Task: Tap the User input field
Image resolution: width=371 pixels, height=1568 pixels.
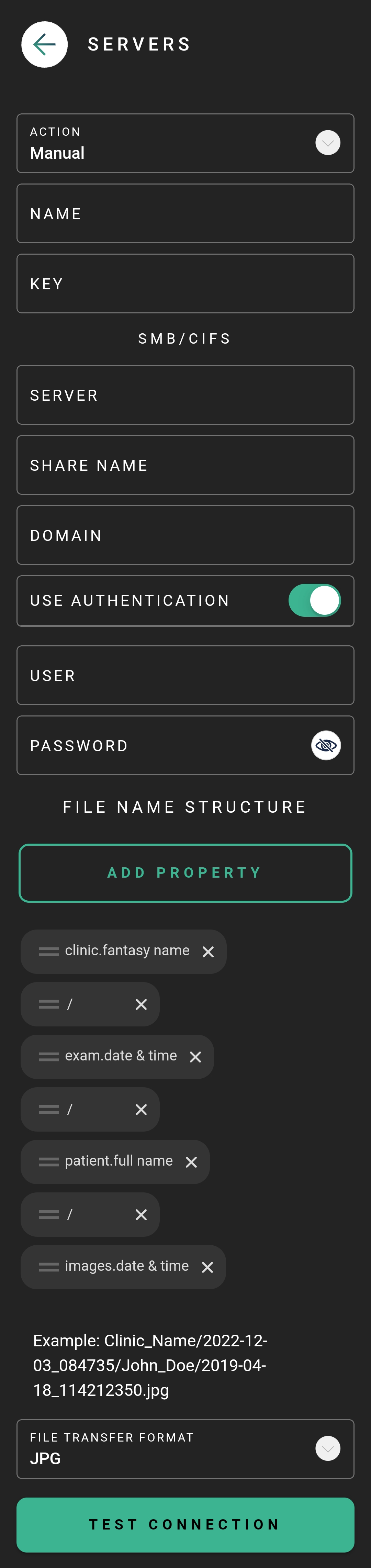Action: [x=185, y=676]
